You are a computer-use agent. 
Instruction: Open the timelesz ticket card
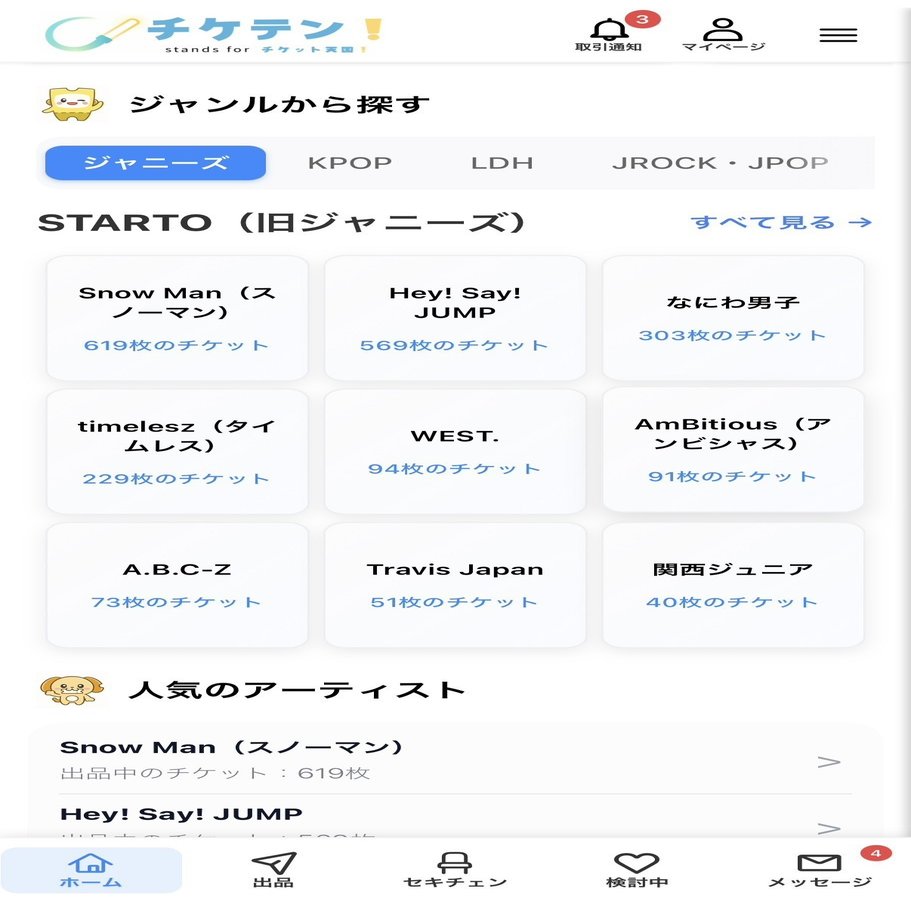point(177,451)
